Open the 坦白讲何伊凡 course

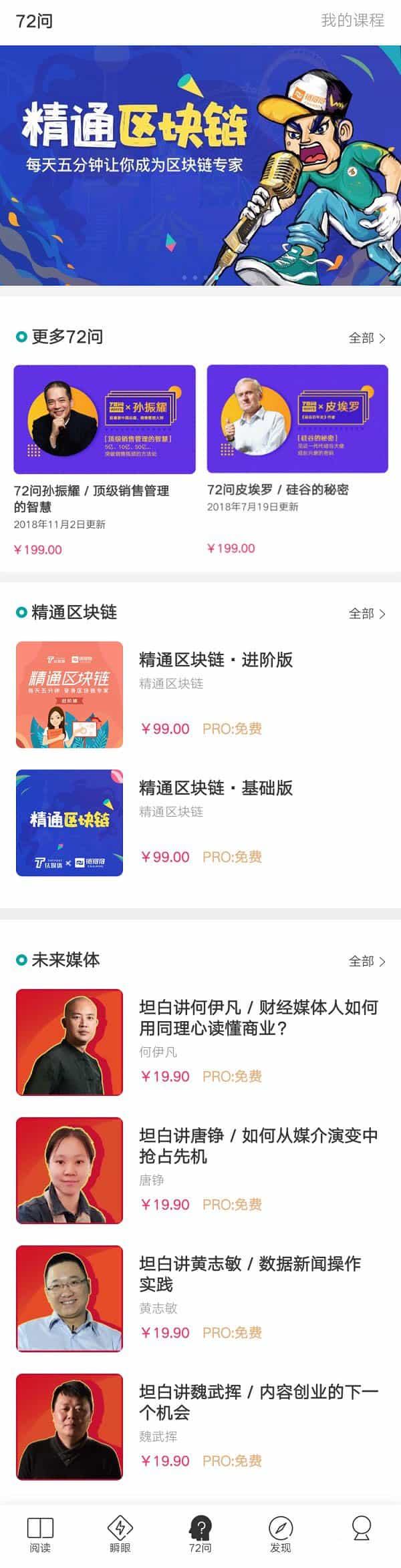200,1042
